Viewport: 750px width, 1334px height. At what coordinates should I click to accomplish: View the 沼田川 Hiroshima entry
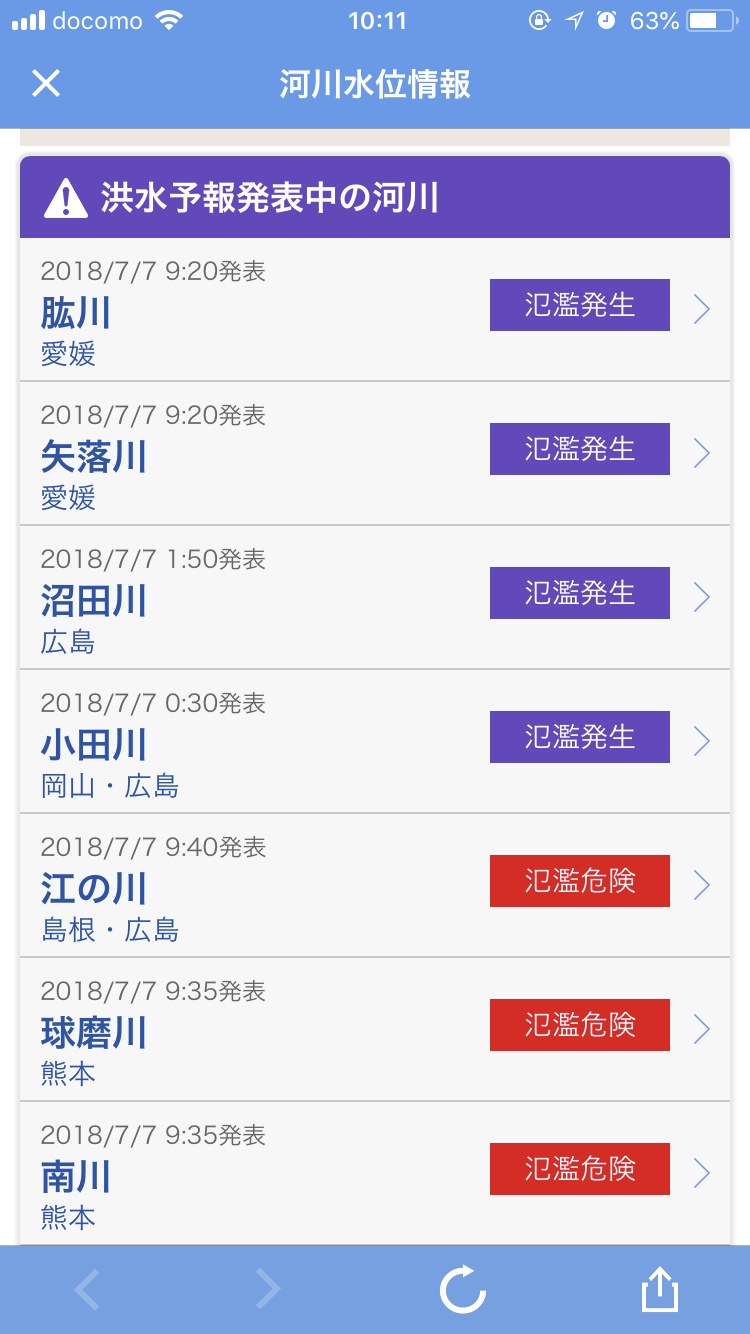click(x=375, y=597)
